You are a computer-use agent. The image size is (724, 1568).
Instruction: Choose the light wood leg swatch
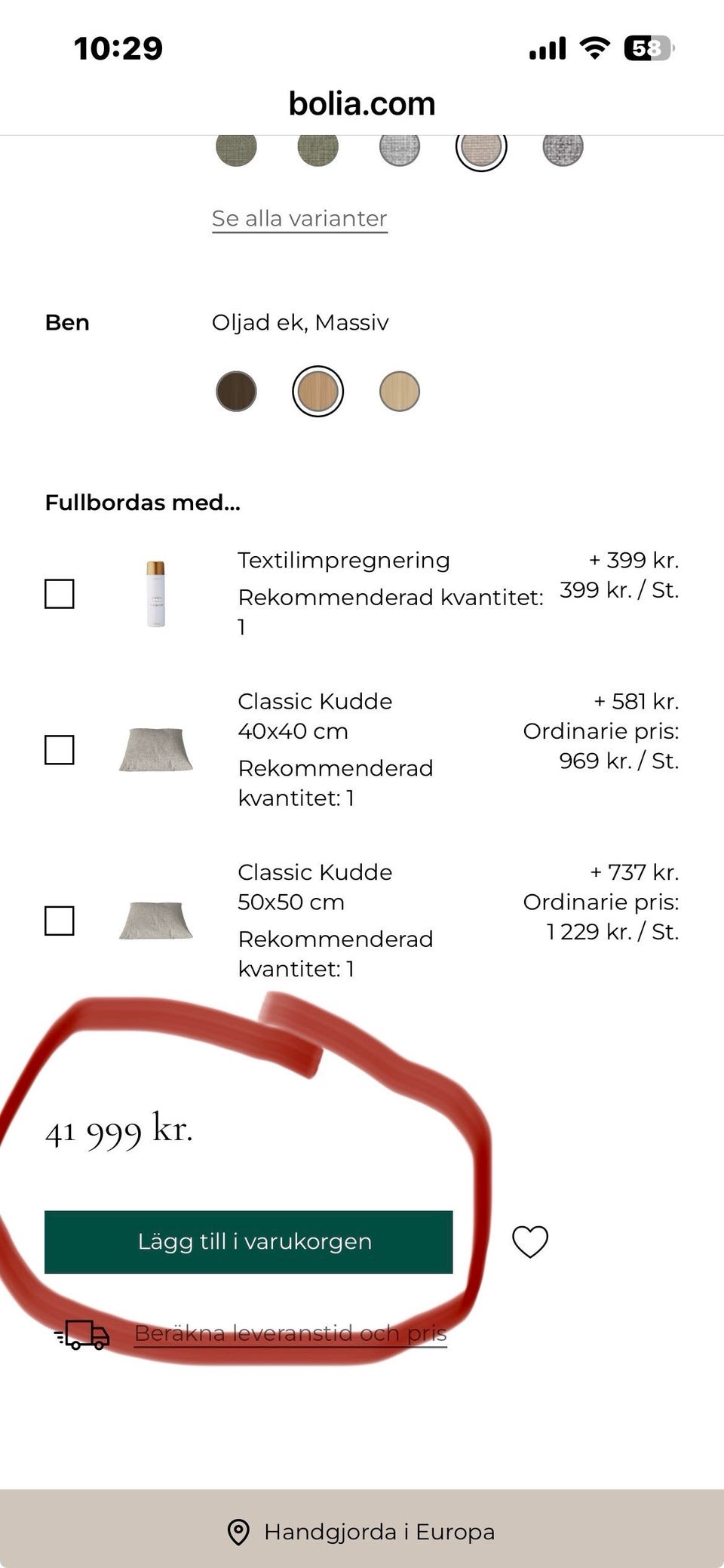coord(400,392)
